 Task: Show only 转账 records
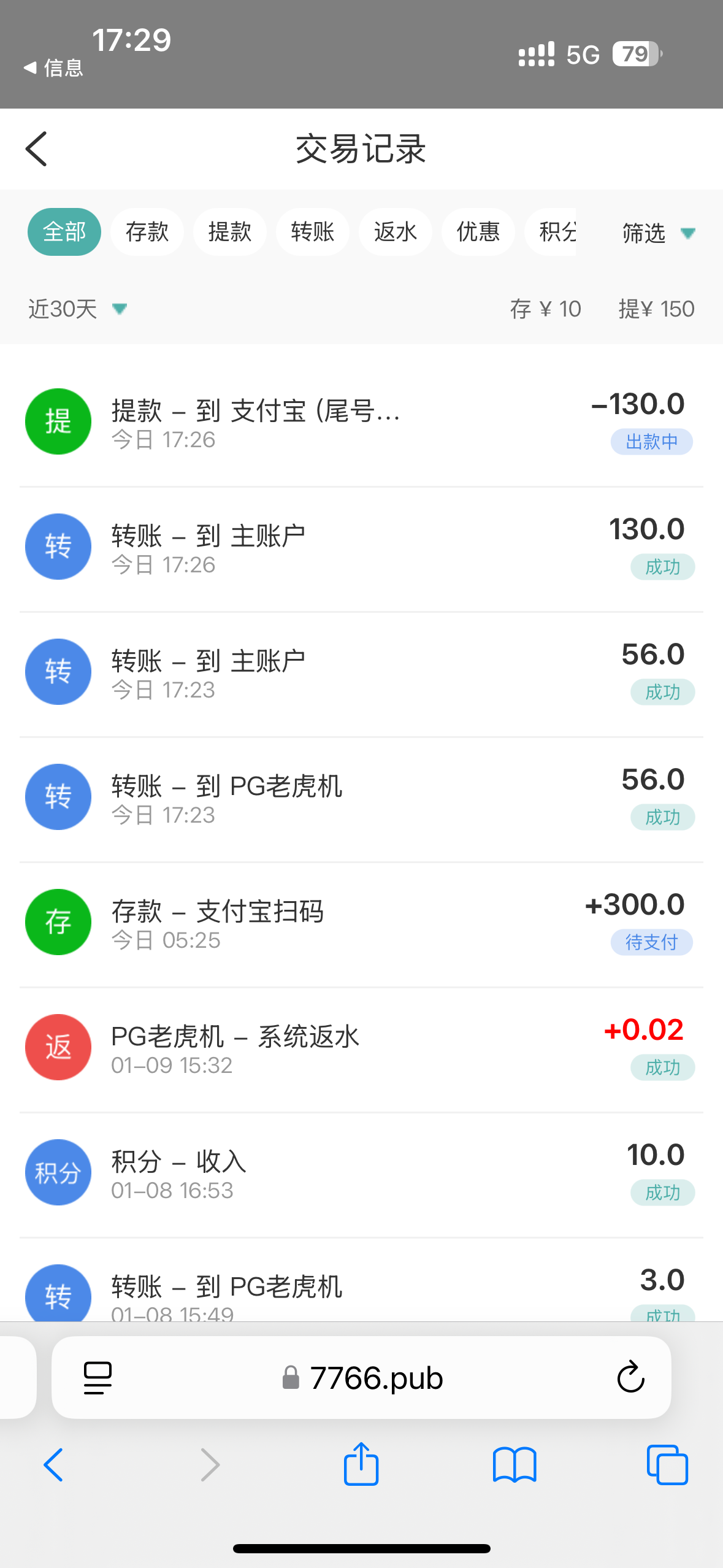coord(313,232)
